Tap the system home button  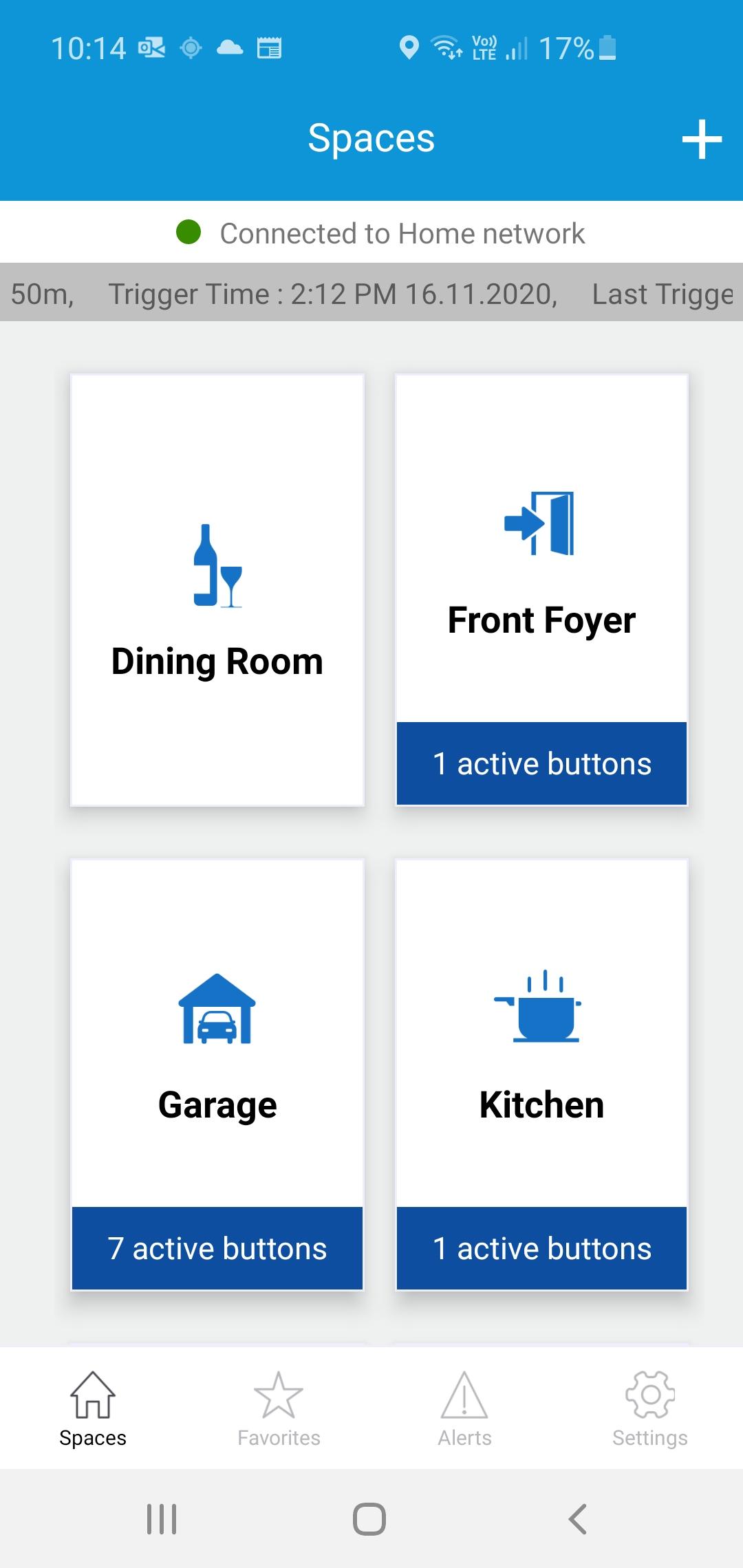(369, 1518)
